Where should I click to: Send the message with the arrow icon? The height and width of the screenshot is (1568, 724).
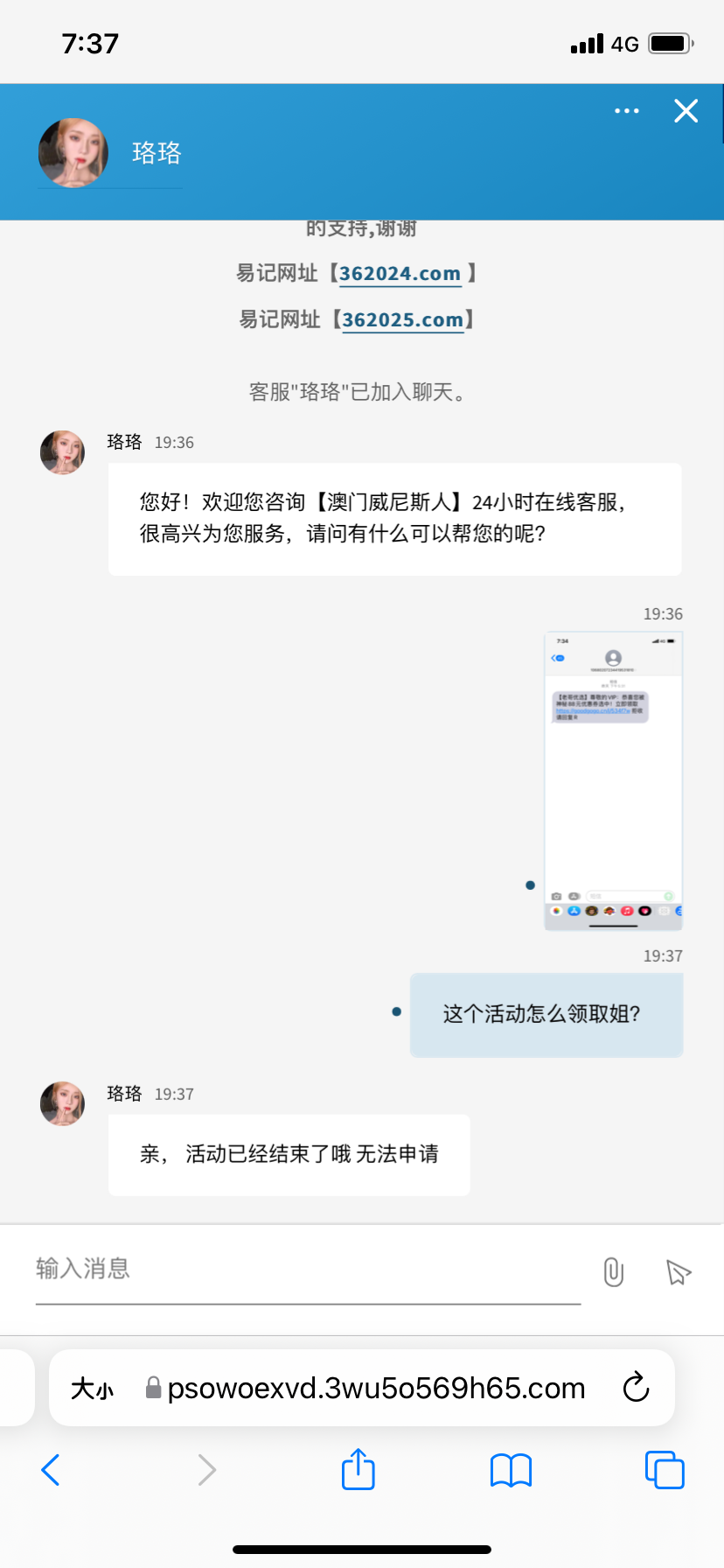pos(678,1271)
